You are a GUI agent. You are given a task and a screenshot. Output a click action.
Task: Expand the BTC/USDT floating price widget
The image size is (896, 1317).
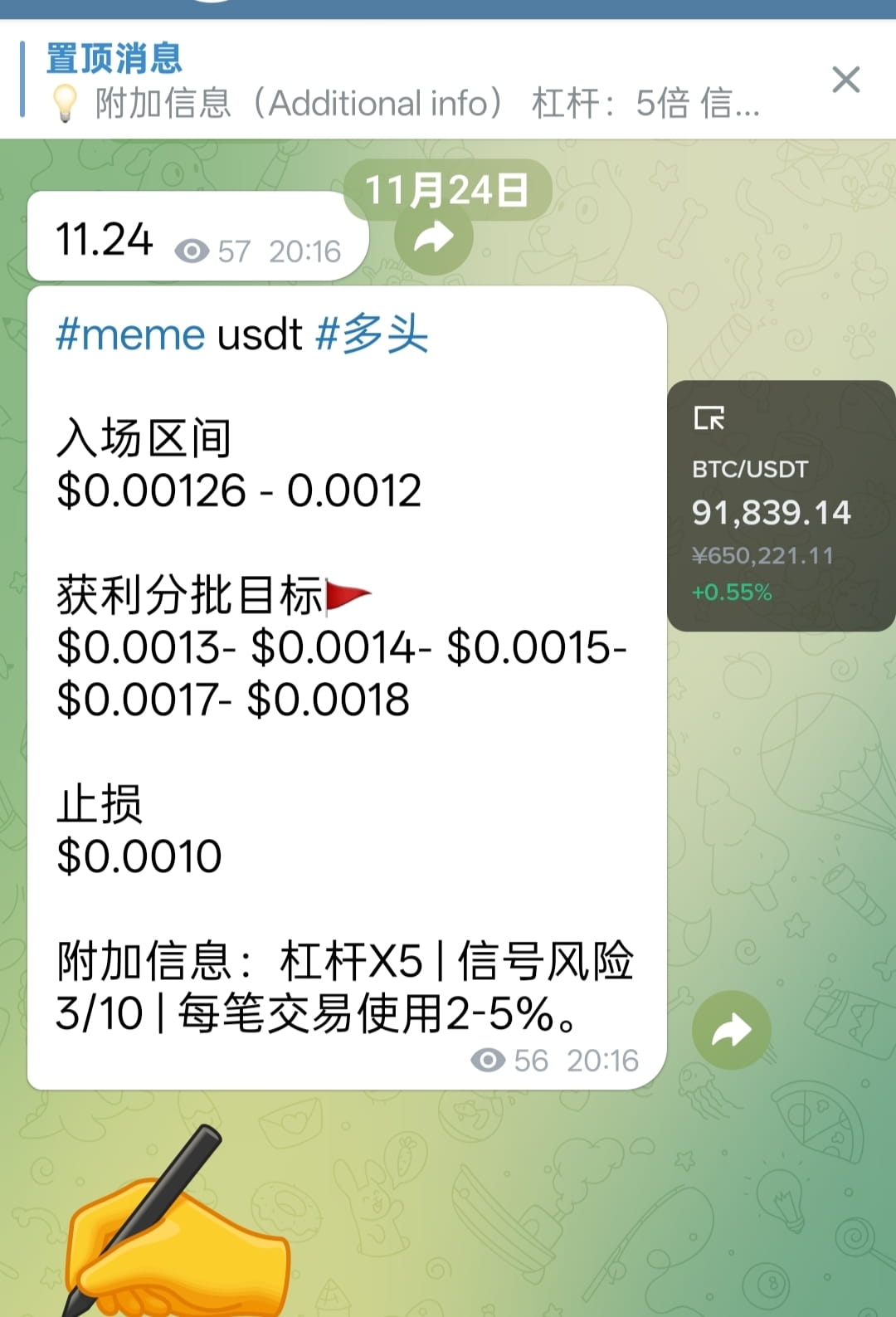pos(709,417)
